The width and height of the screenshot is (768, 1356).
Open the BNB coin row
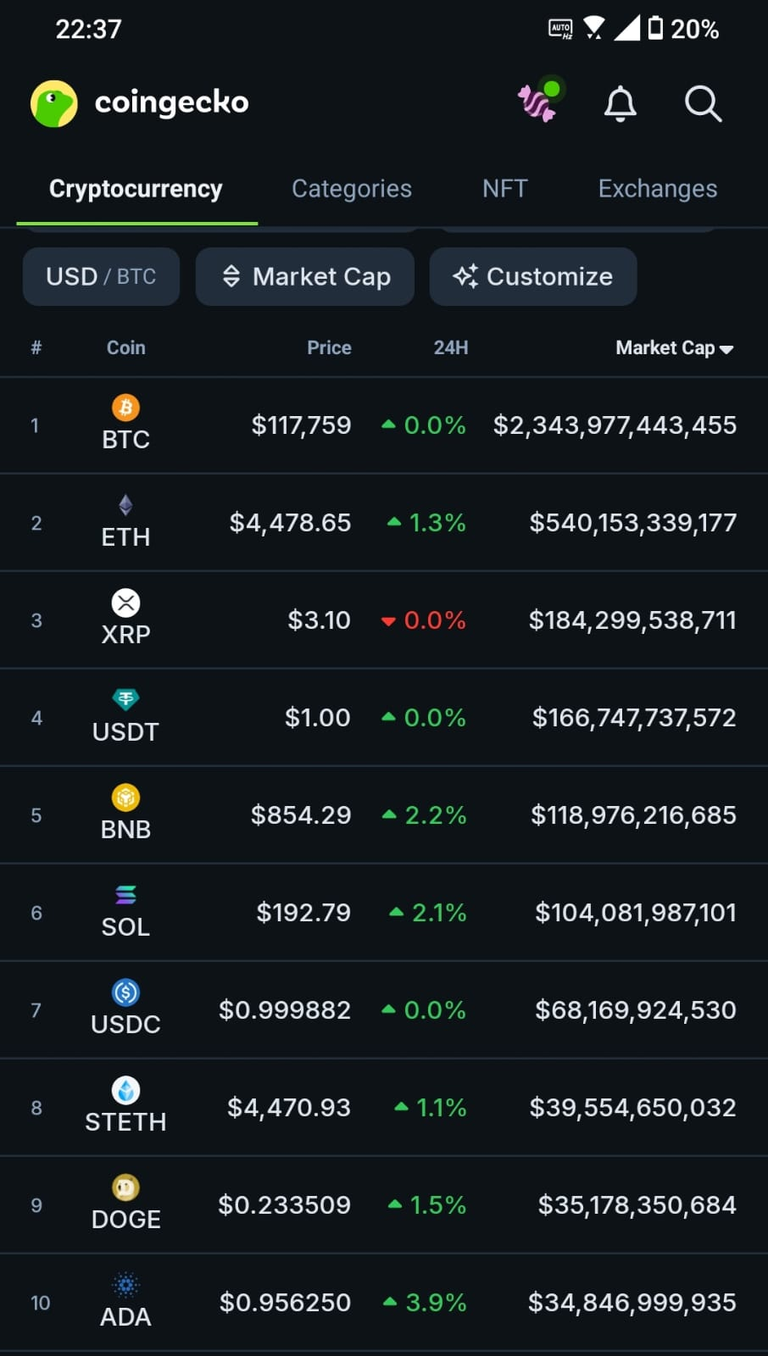pos(384,815)
